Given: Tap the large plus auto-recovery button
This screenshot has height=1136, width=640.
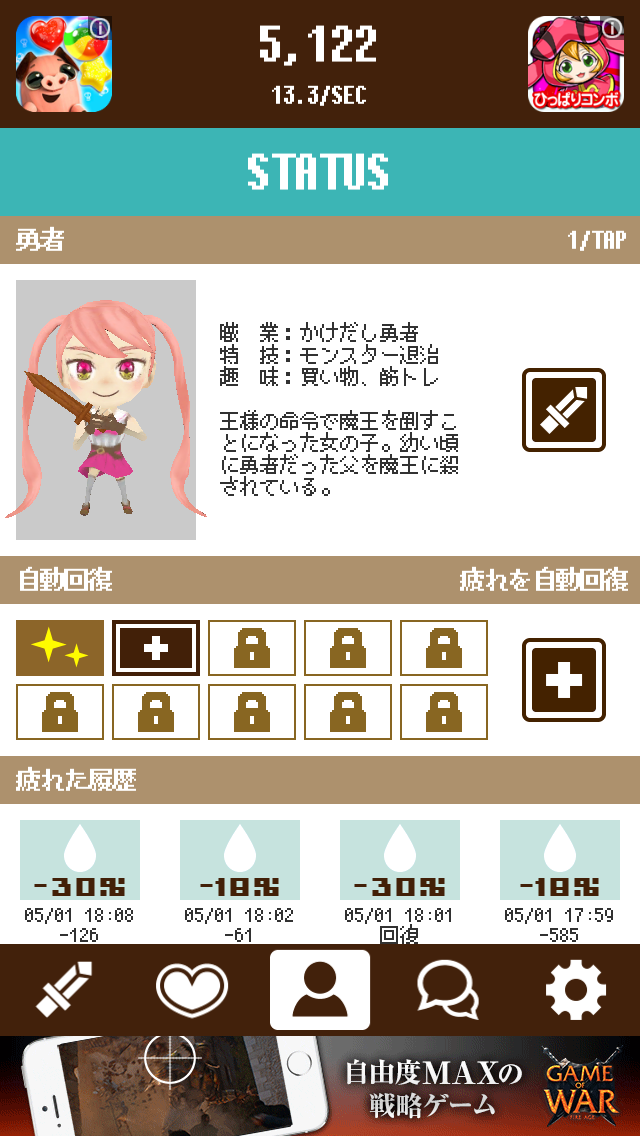Looking at the screenshot, I should click(563, 680).
